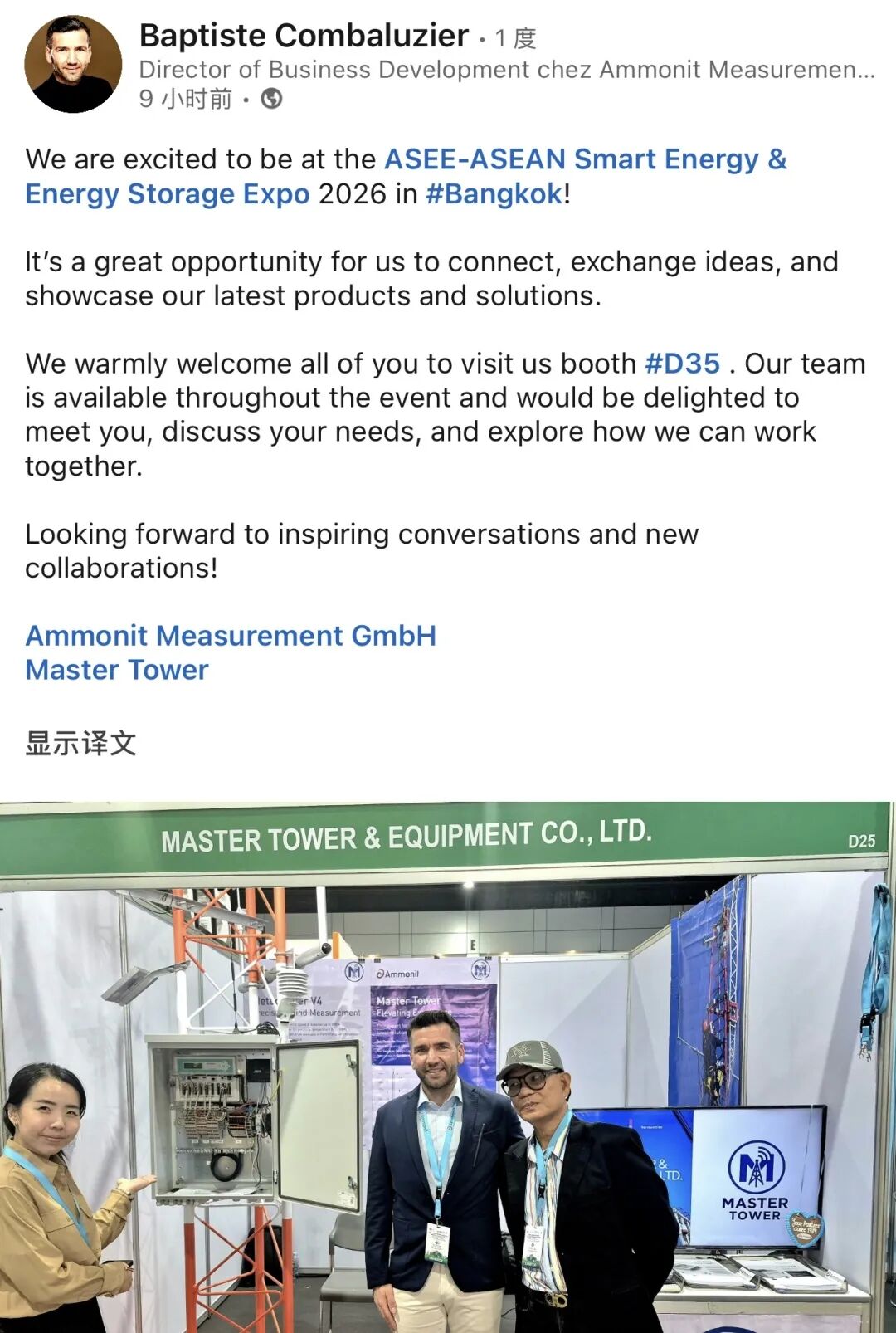Open the #Bangkok hashtag
896x1333 pixels.
pos(494,193)
